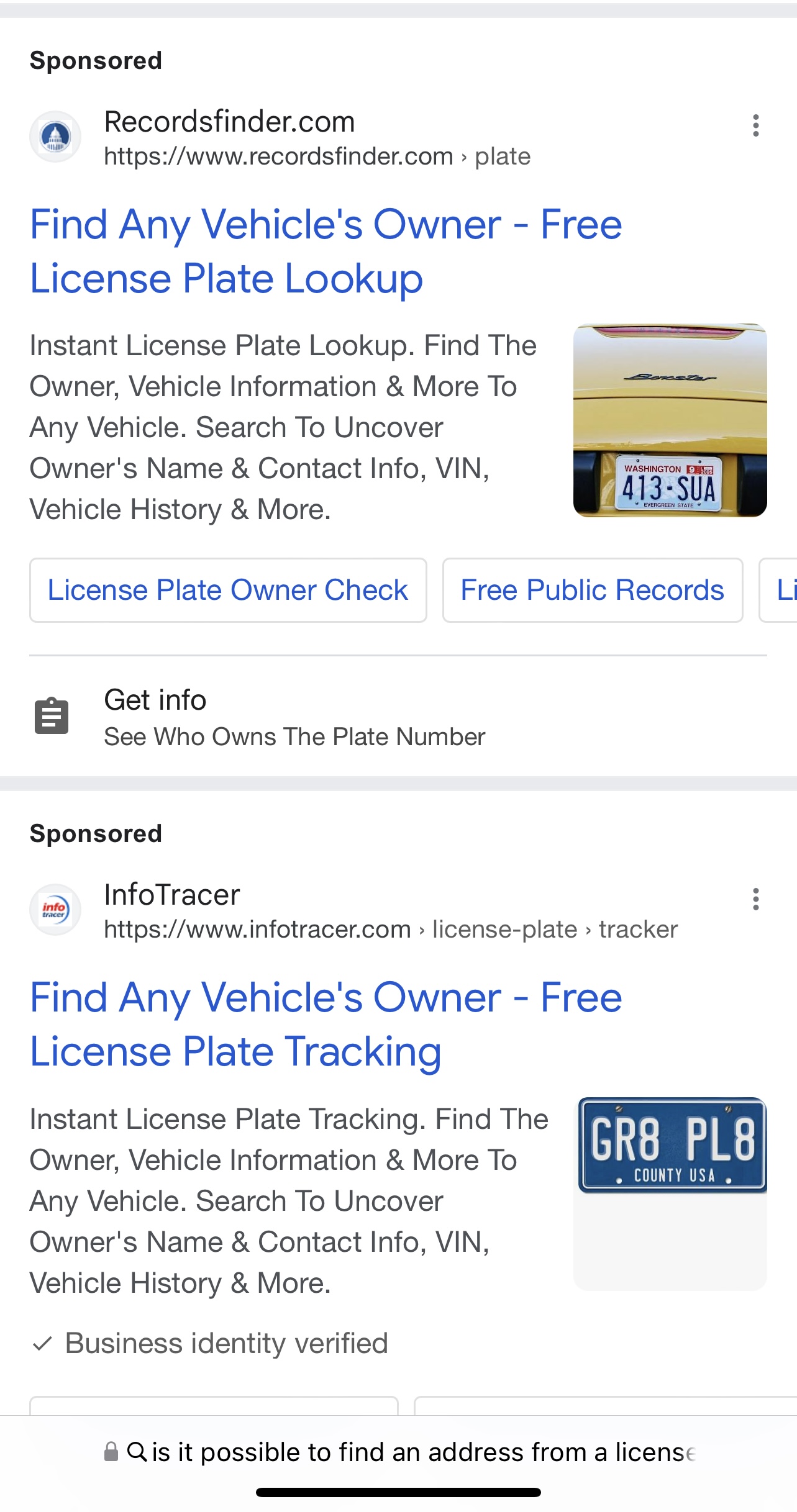Screen dimensions: 797x1512
Task: Open the Free License Plate Tracking link
Action: (326, 1024)
